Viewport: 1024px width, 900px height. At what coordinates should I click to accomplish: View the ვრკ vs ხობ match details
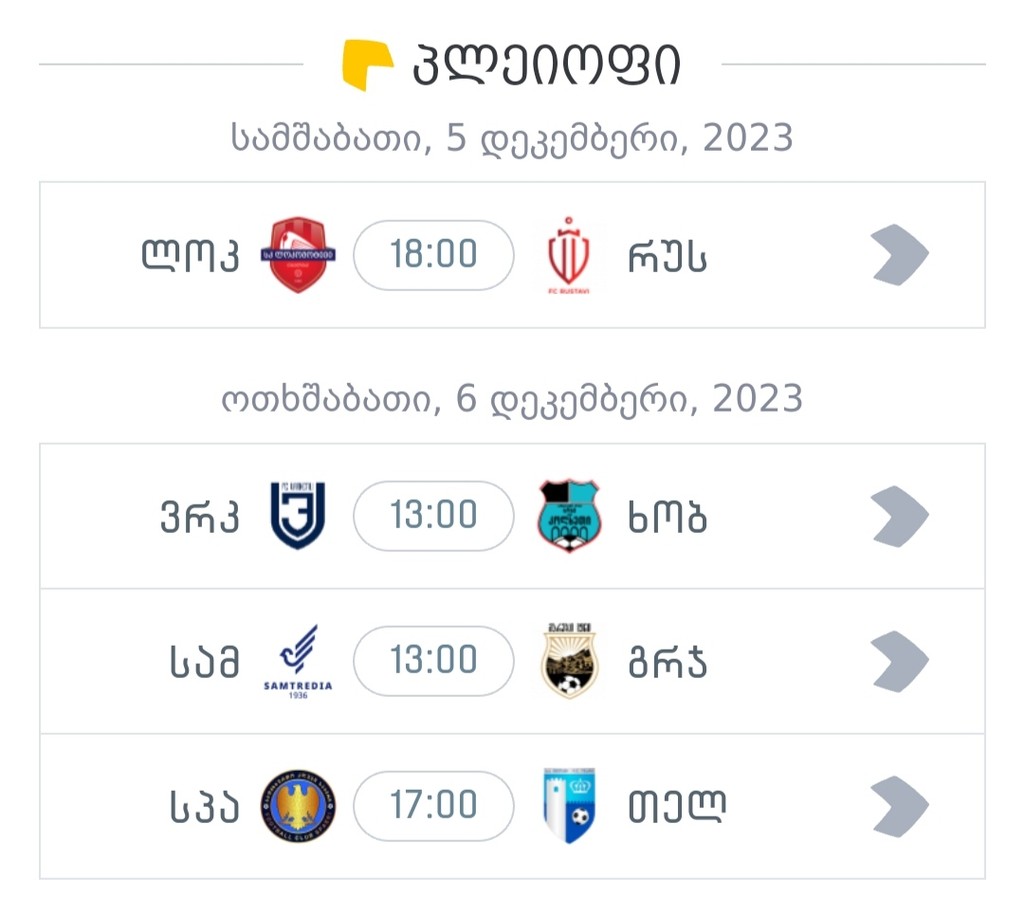coord(900,517)
